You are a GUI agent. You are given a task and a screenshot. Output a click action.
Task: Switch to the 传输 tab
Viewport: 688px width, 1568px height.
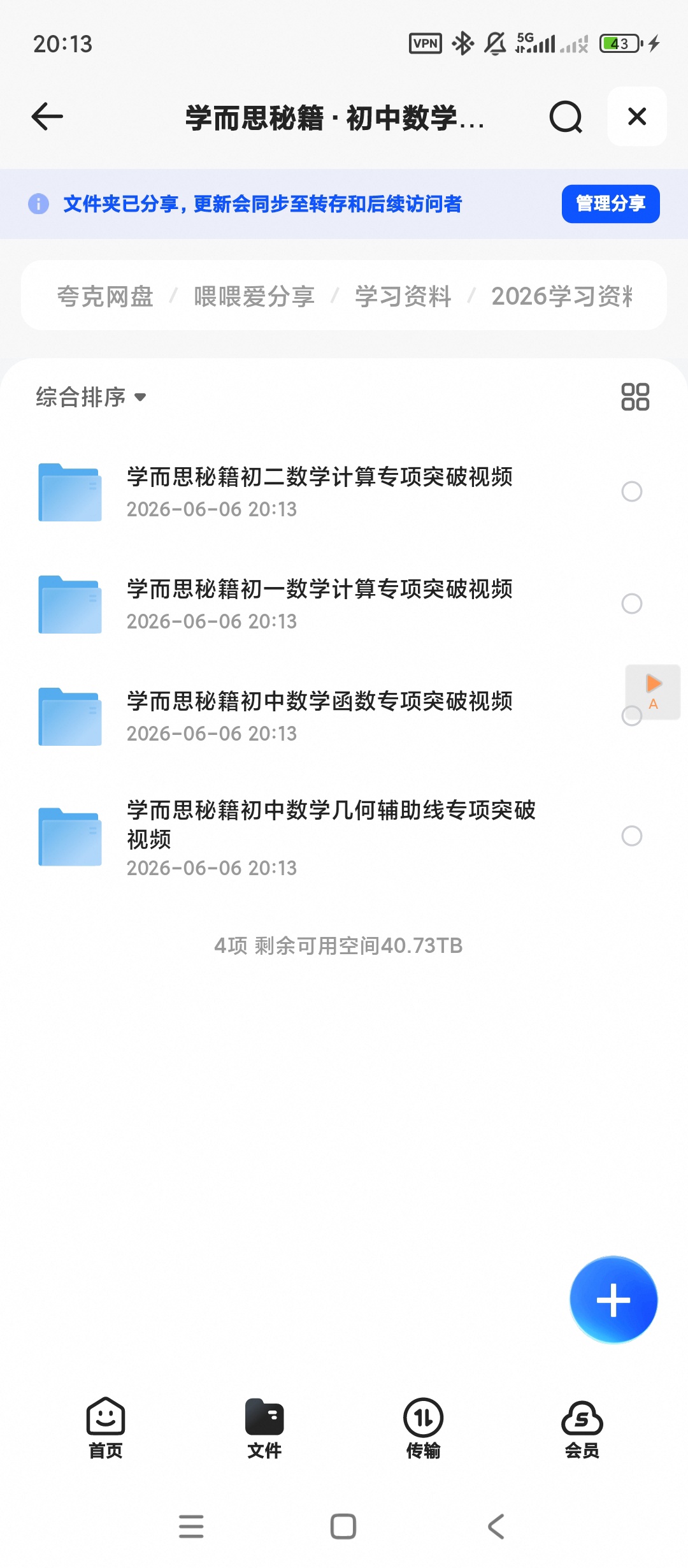click(x=423, y=1428)
